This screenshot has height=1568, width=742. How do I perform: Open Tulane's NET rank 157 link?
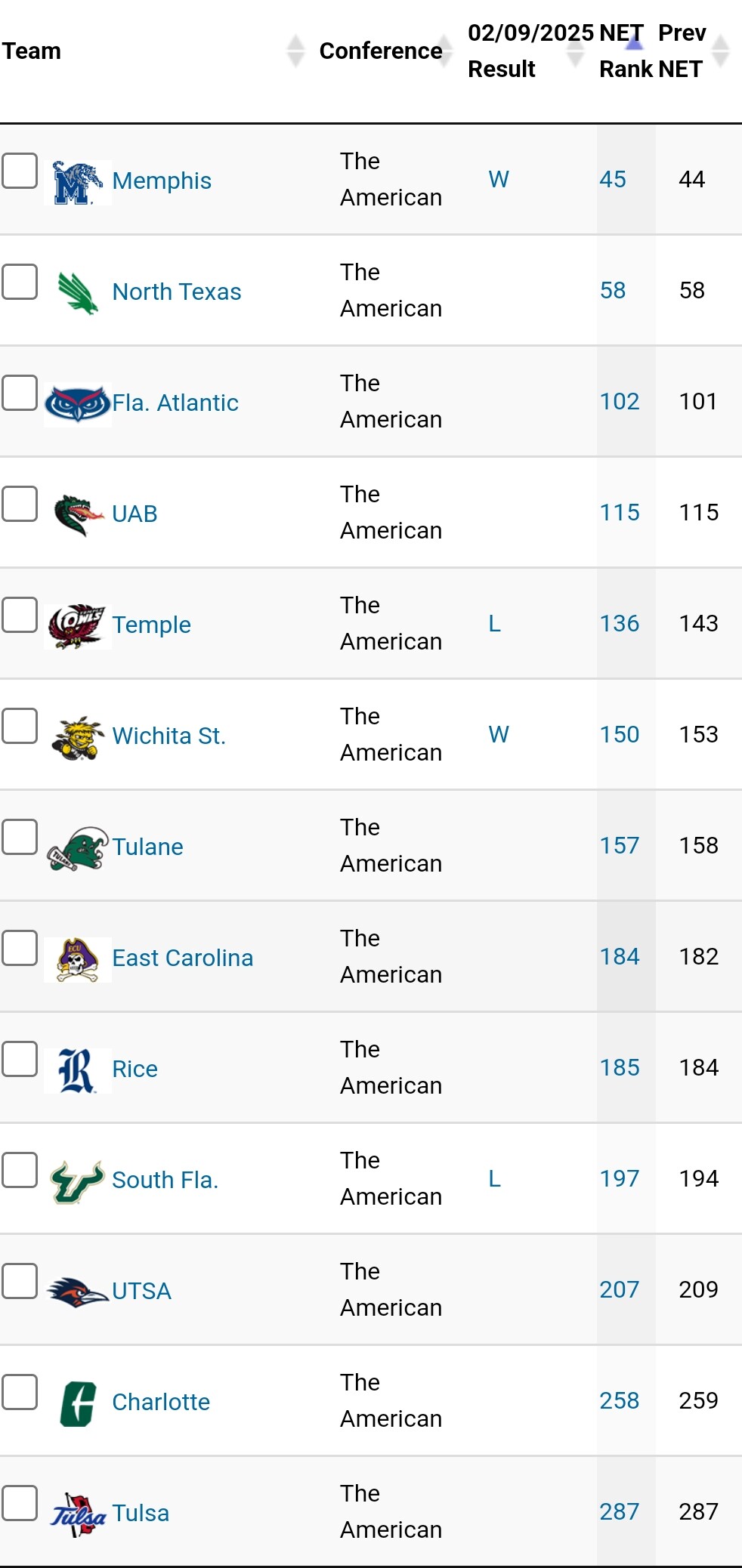tap(620, 846)
